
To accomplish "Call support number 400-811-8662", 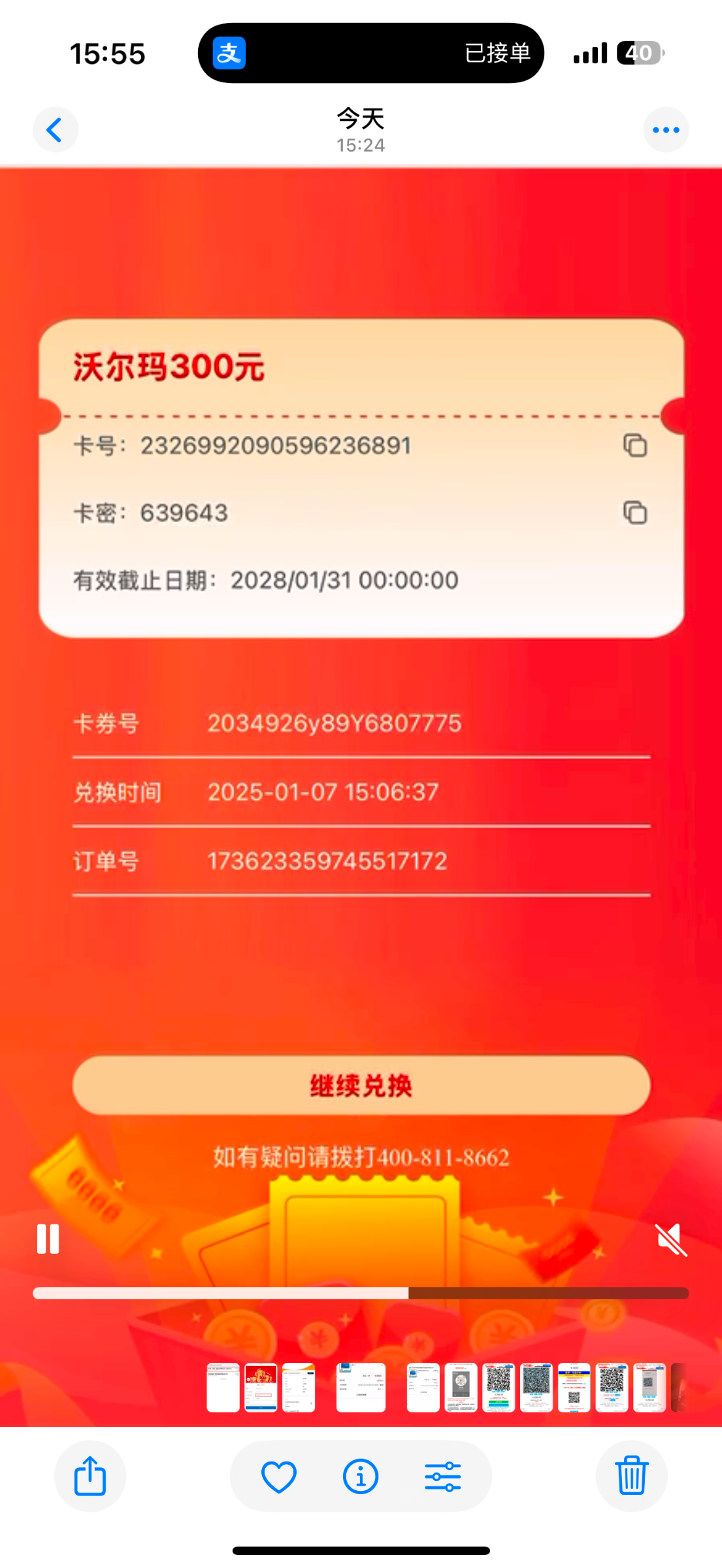I will click(441, 1158).
